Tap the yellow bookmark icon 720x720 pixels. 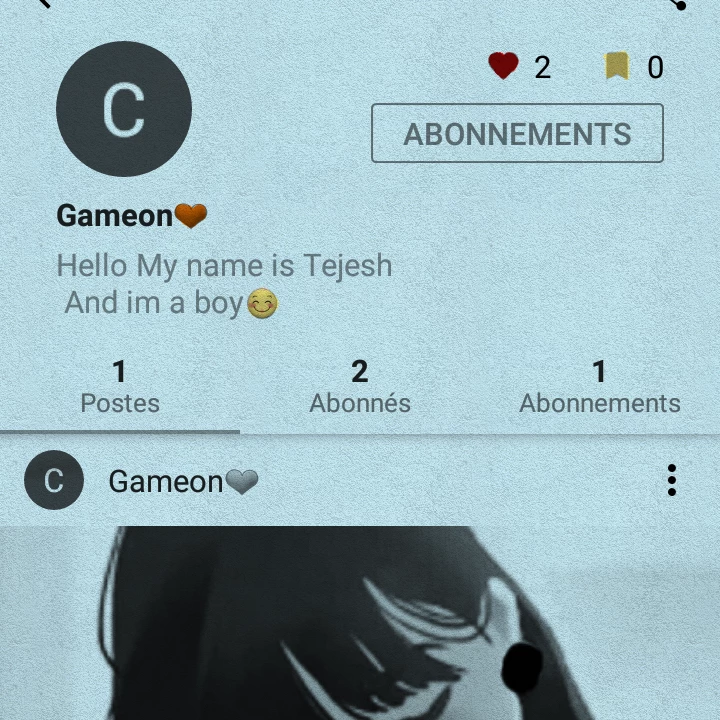(616, 66)
